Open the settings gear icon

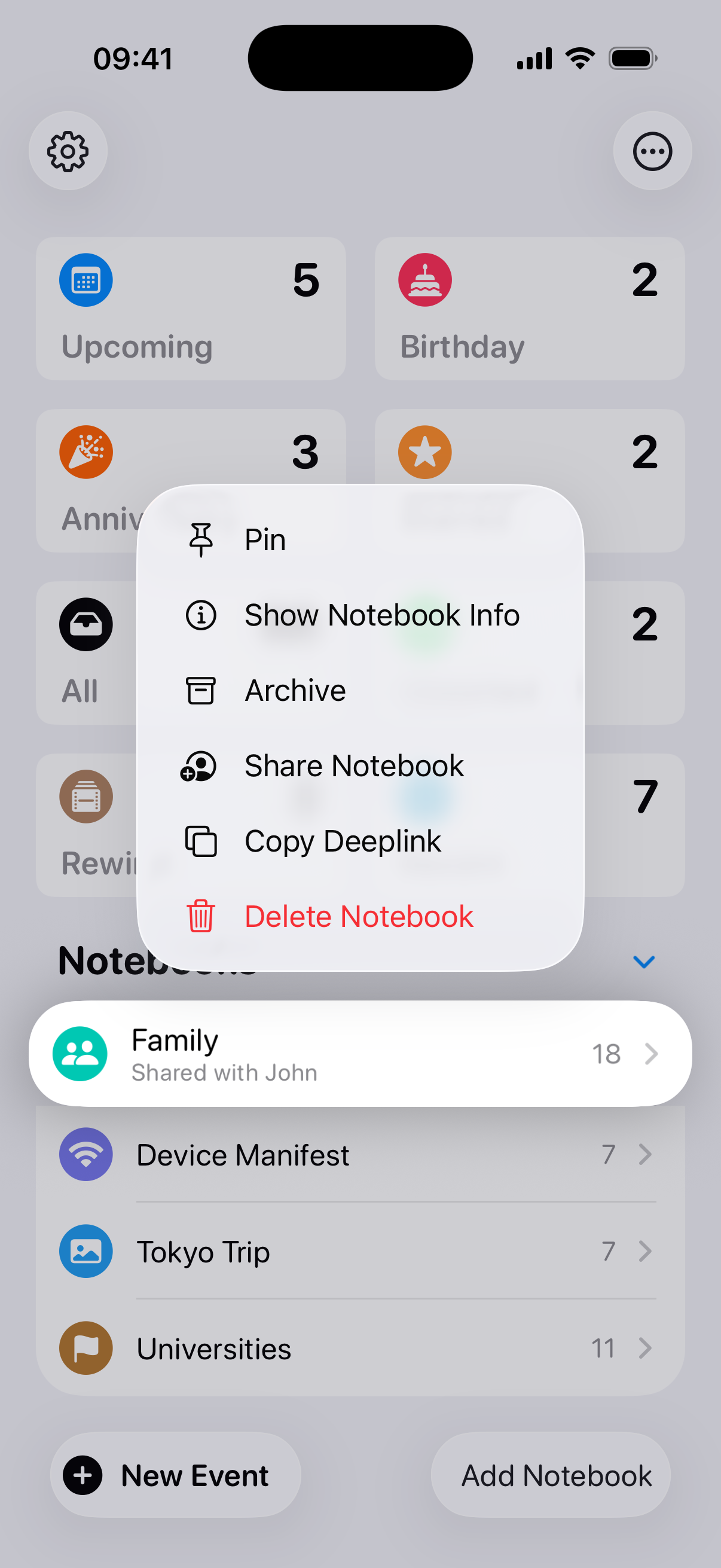pos(68,151)
